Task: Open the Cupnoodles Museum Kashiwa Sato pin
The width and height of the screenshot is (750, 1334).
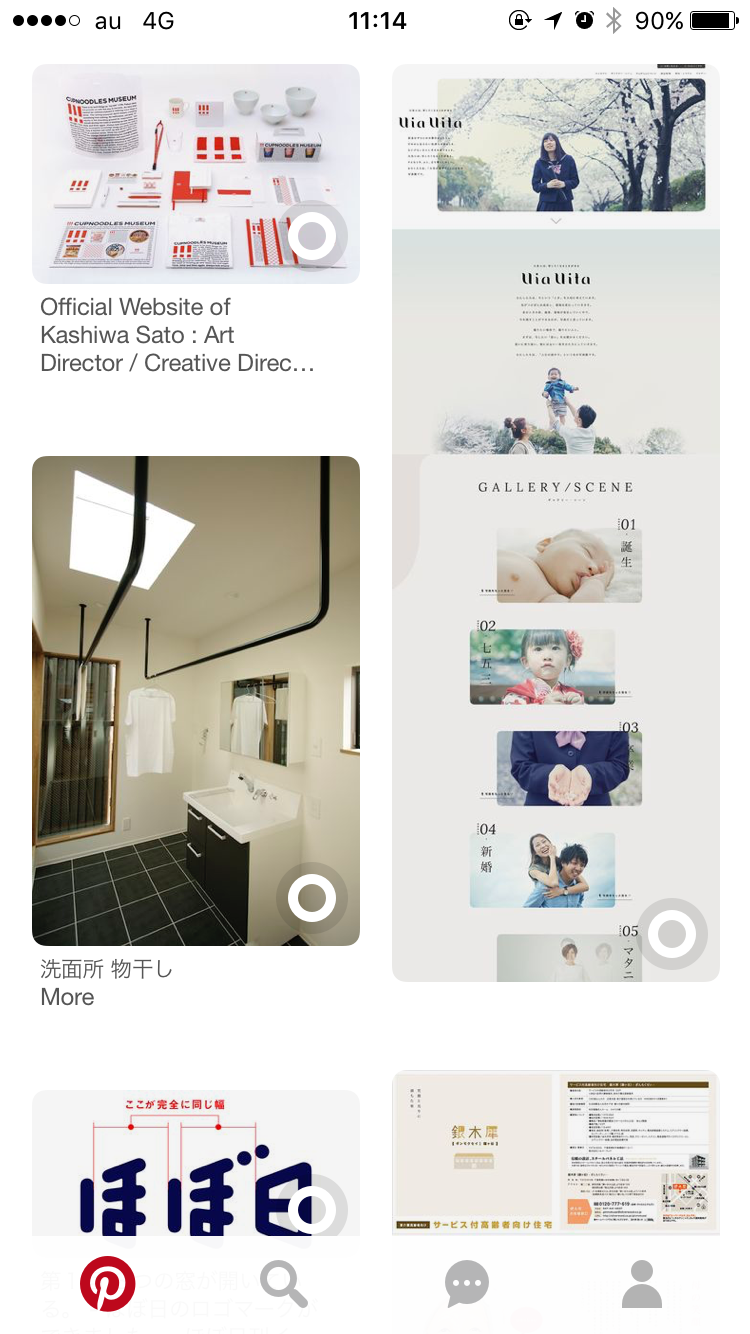Action: [x=196, y=174]
